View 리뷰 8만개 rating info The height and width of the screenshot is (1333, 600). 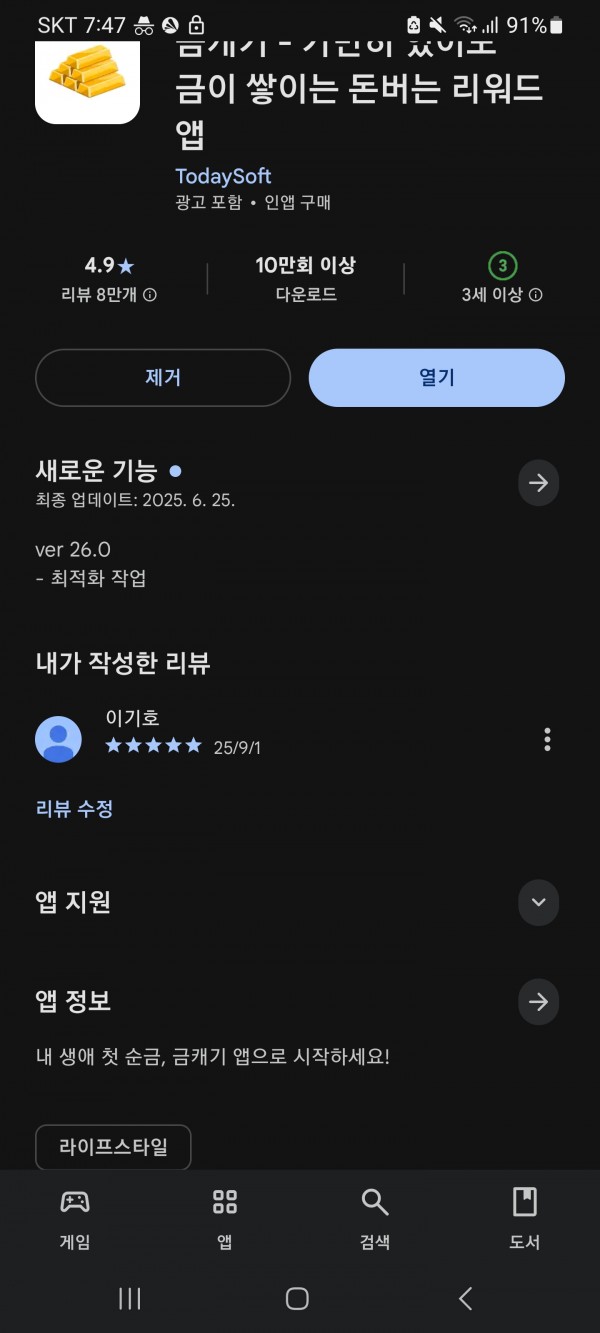click(x=109, y=295)
